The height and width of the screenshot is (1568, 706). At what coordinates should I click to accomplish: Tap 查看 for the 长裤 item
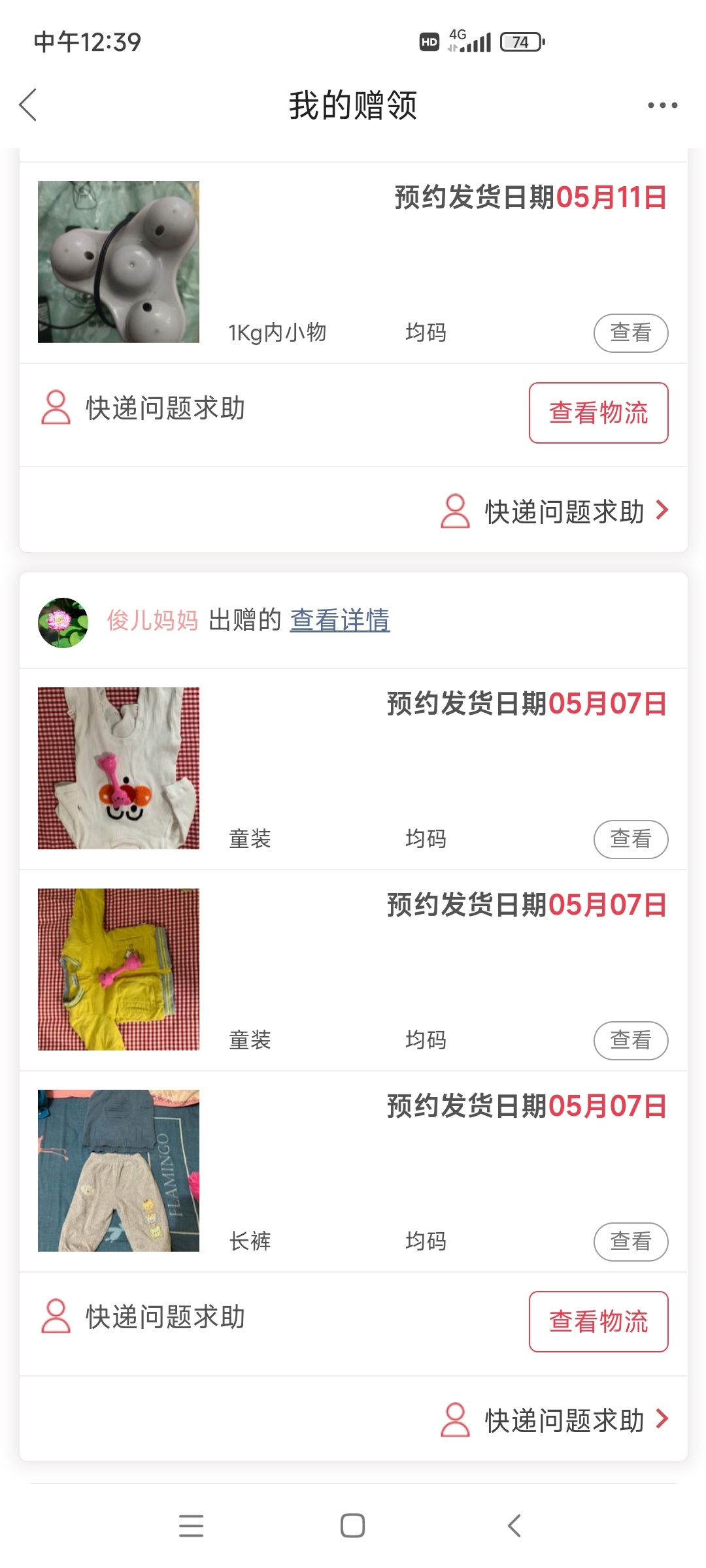pyautogui.click(x=630, y=1241)
